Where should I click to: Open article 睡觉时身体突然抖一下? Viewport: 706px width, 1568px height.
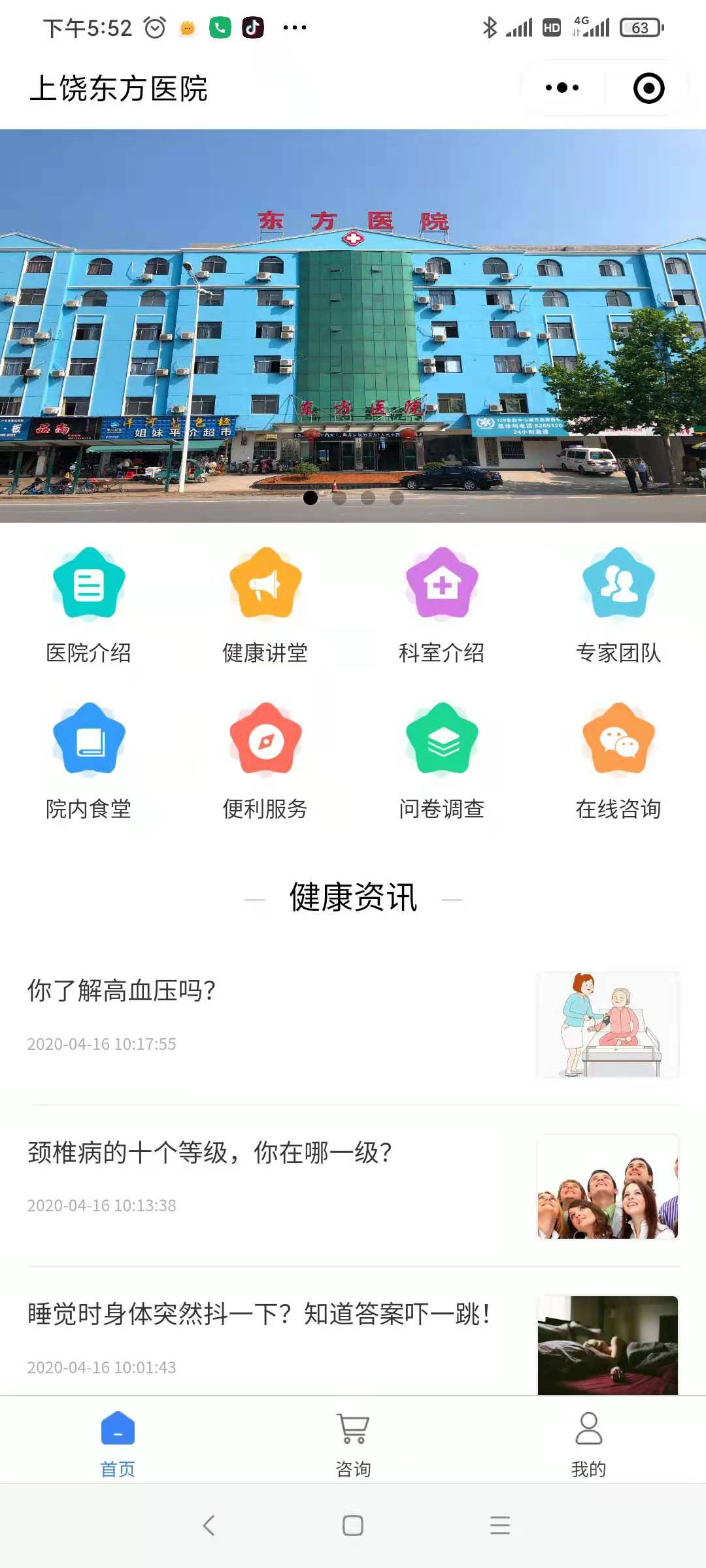click(x=261, y=1336)
